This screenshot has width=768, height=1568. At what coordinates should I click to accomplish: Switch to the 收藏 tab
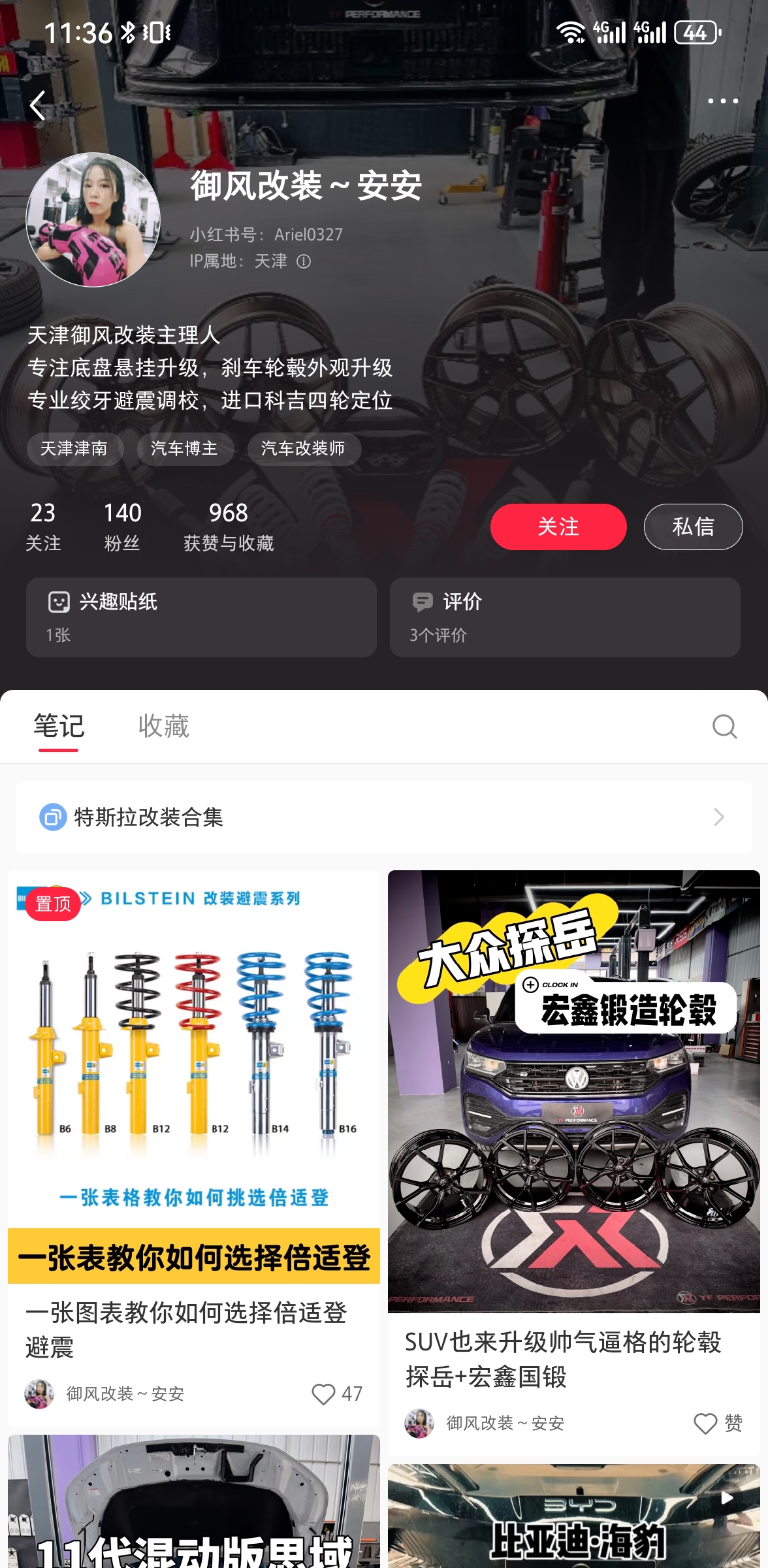coord(163,727)
